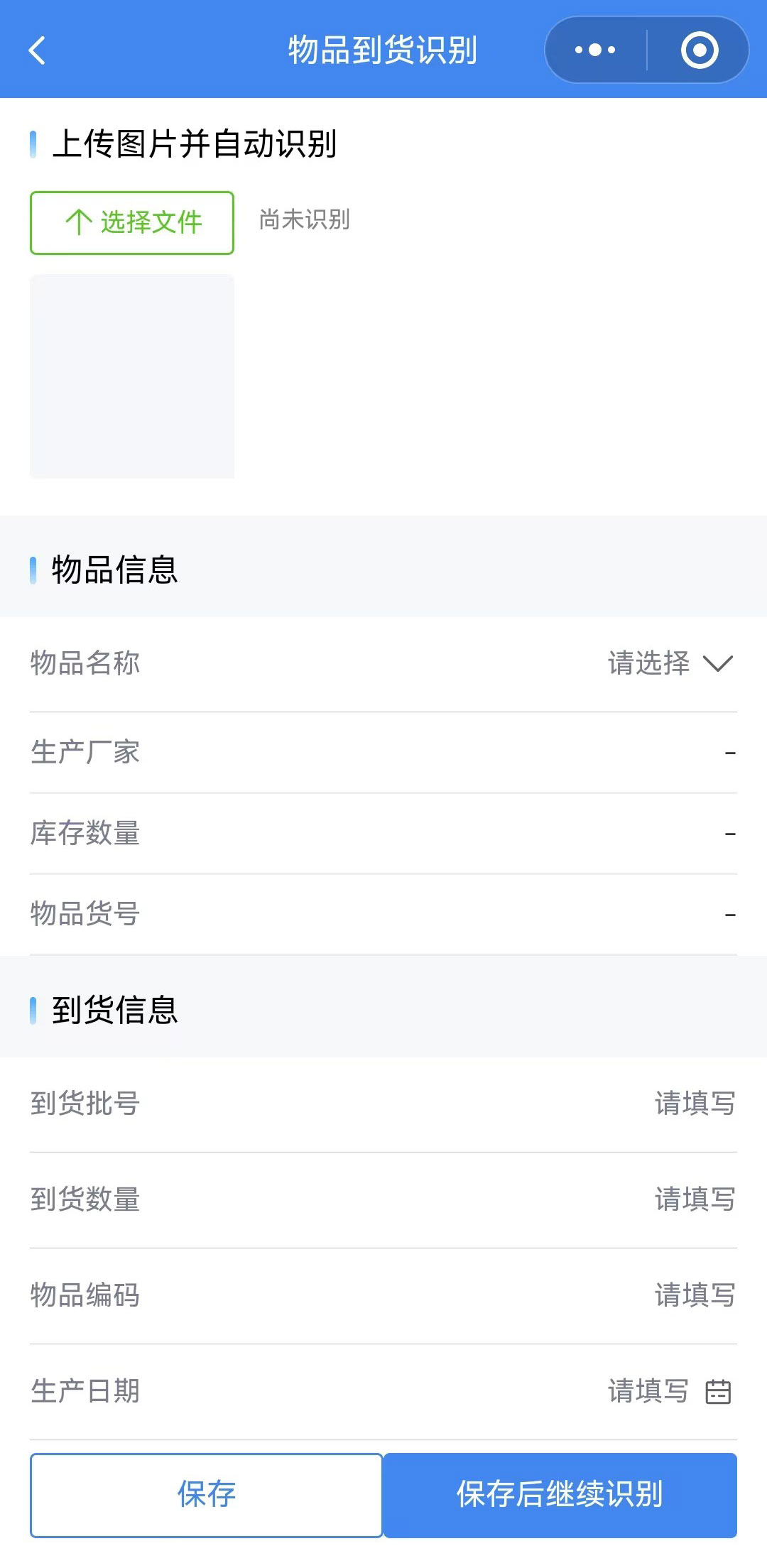Tap 选择文件 to upload an image

(132, 222)
